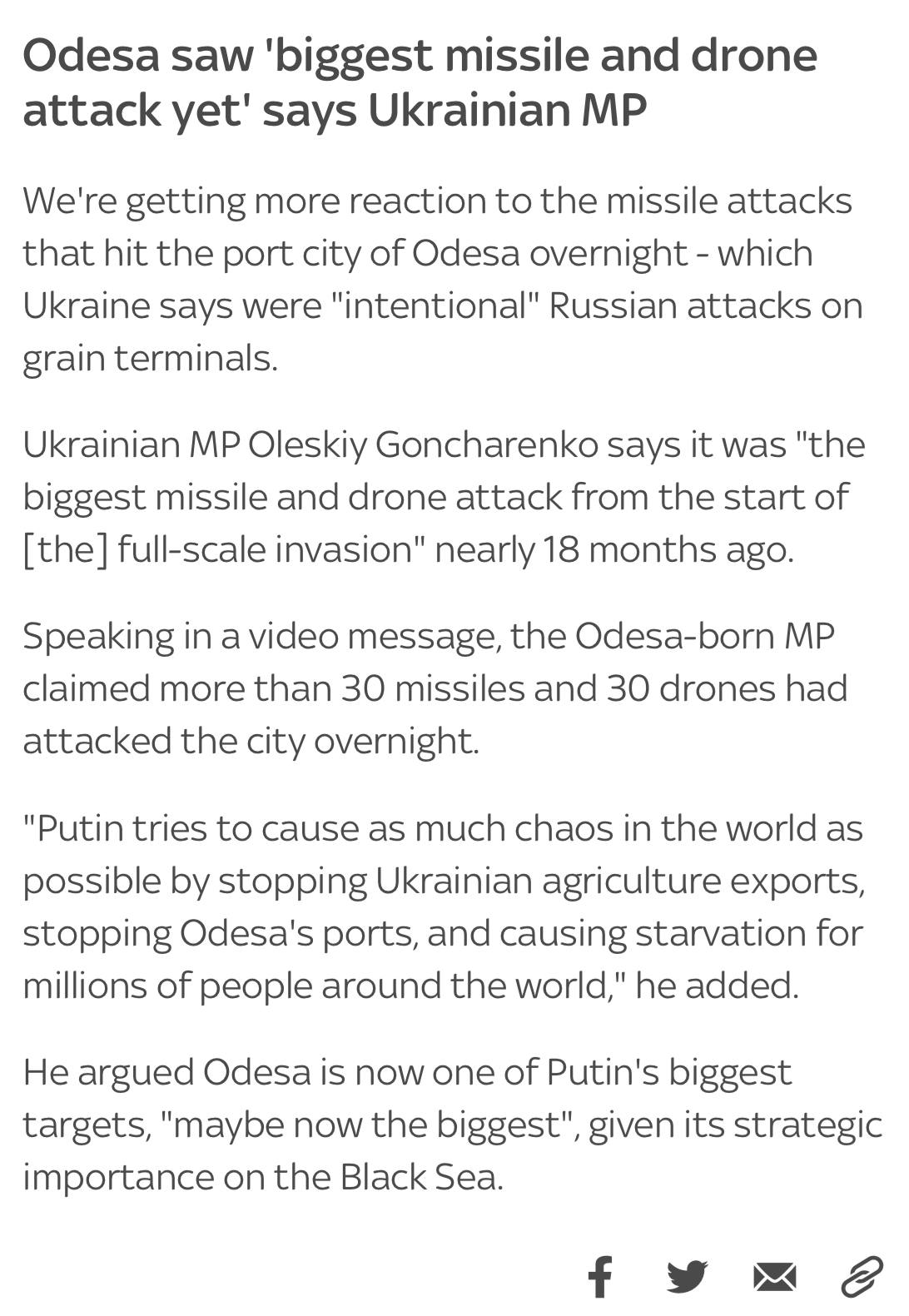Viewport: 909px width, 1316px height.
Task: Share this article on Facebook
Action: tap(599, 1276)
